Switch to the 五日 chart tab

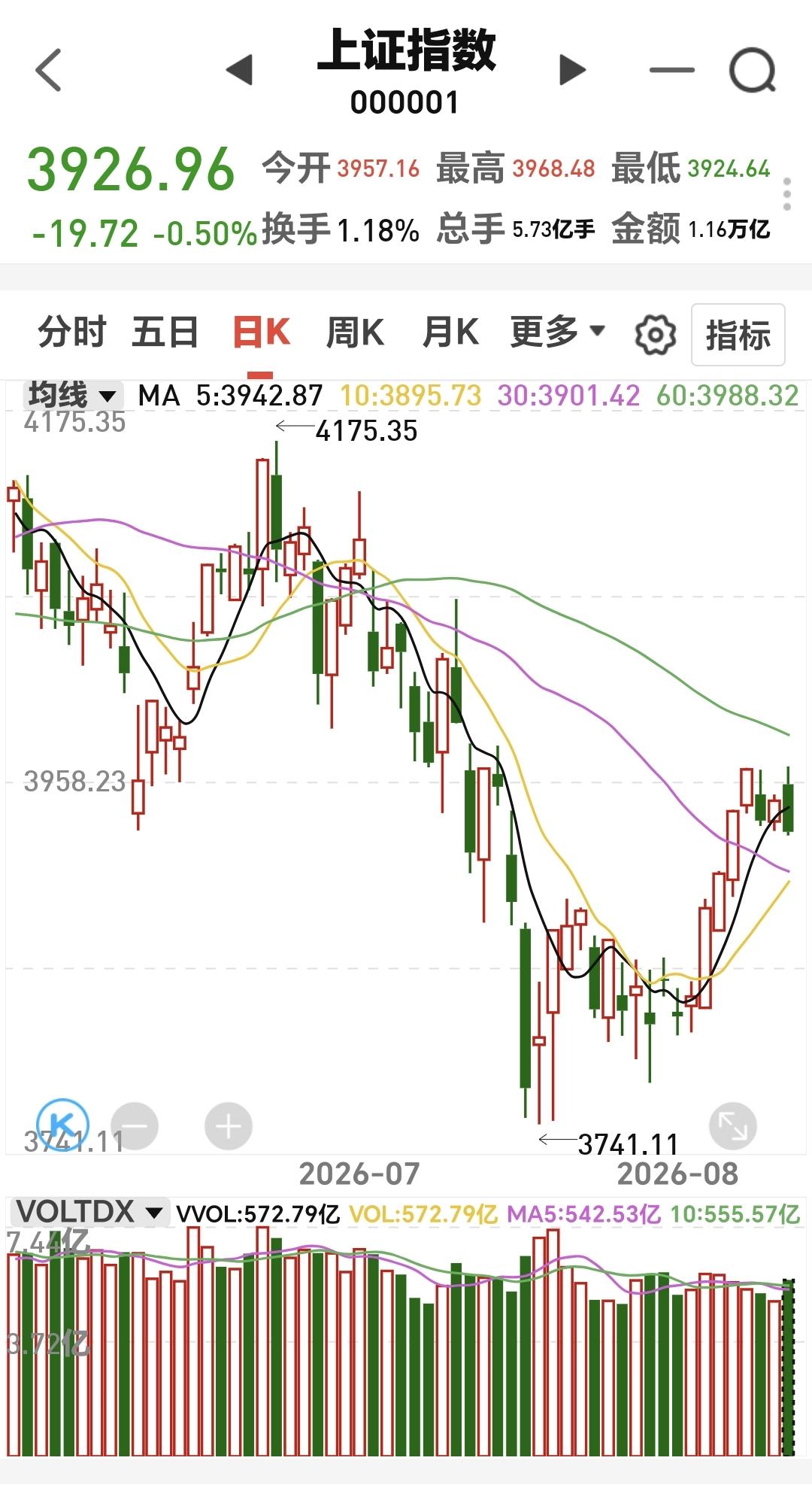(165, 333)
